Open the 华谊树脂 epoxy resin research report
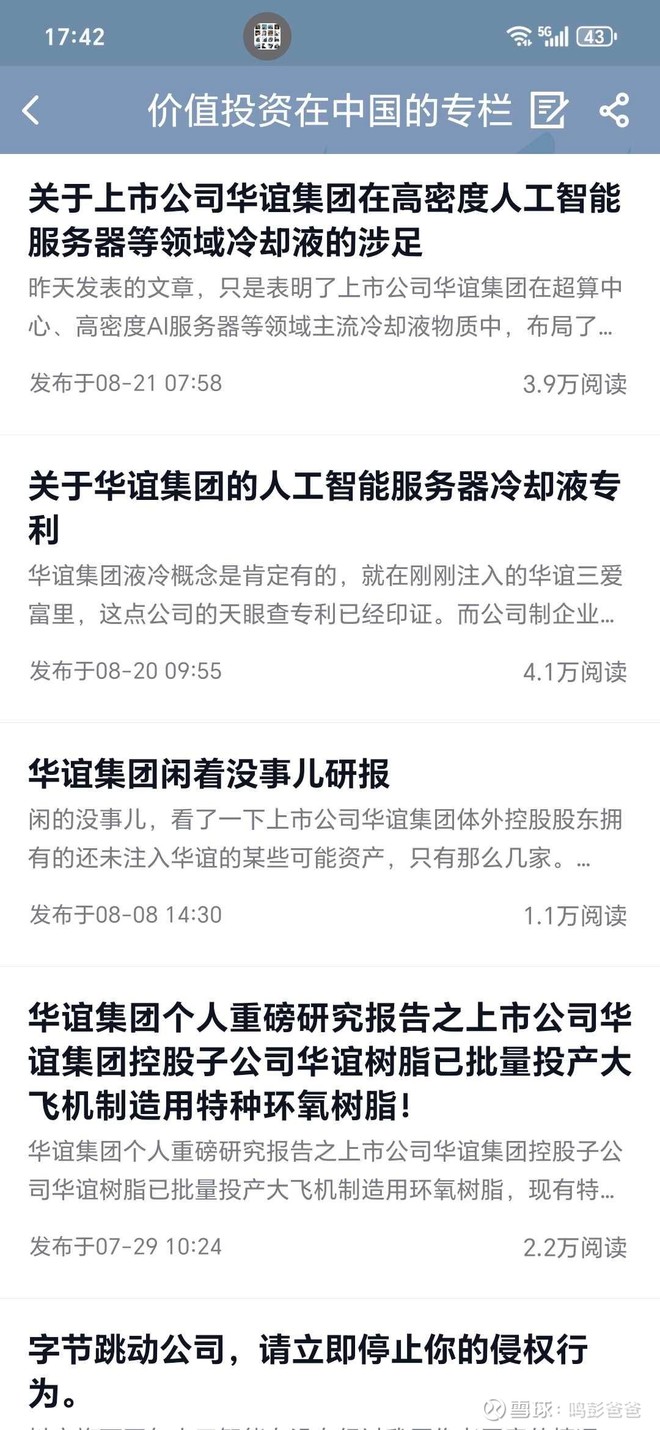Image resolution: width=660 pixels, height=1430 pixels. point(328,1062)
